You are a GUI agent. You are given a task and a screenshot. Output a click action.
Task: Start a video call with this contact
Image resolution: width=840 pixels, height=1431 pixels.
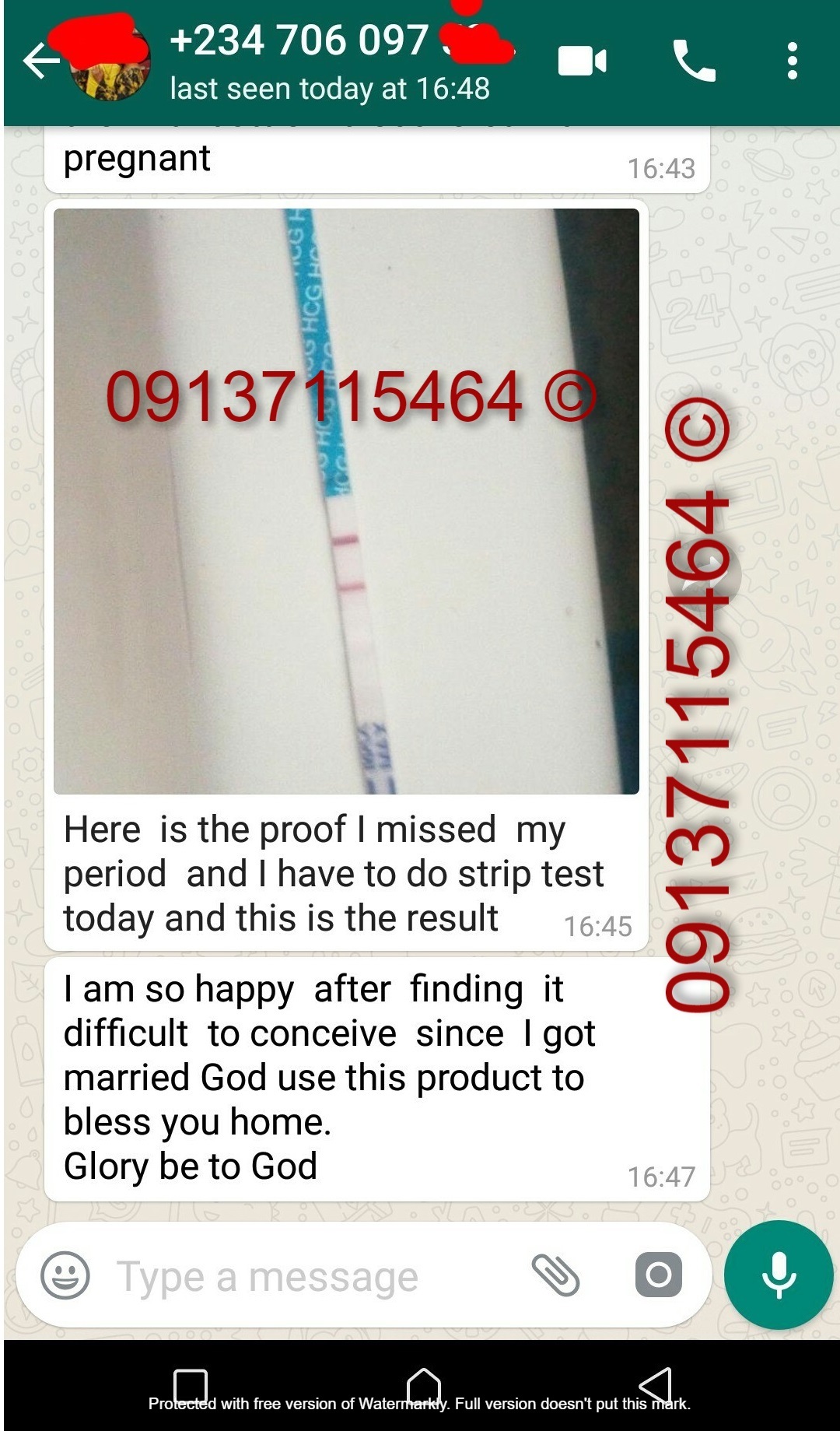tap(582, 61)
